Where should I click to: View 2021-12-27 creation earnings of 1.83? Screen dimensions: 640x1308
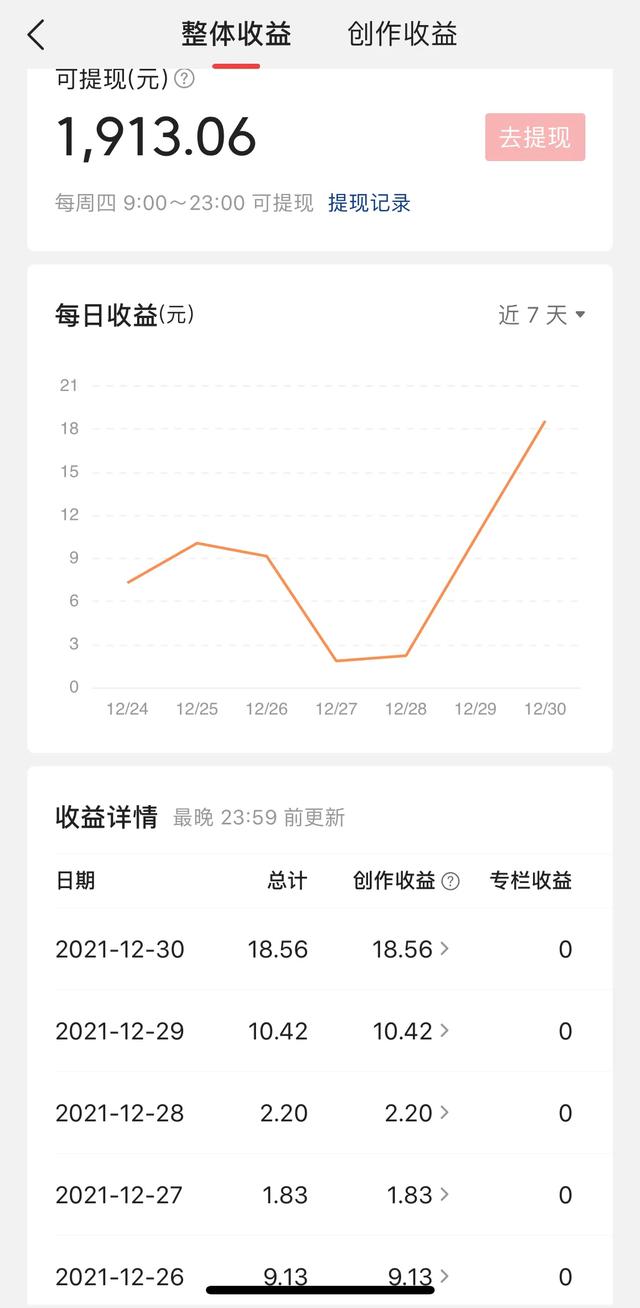(417, 1195)
